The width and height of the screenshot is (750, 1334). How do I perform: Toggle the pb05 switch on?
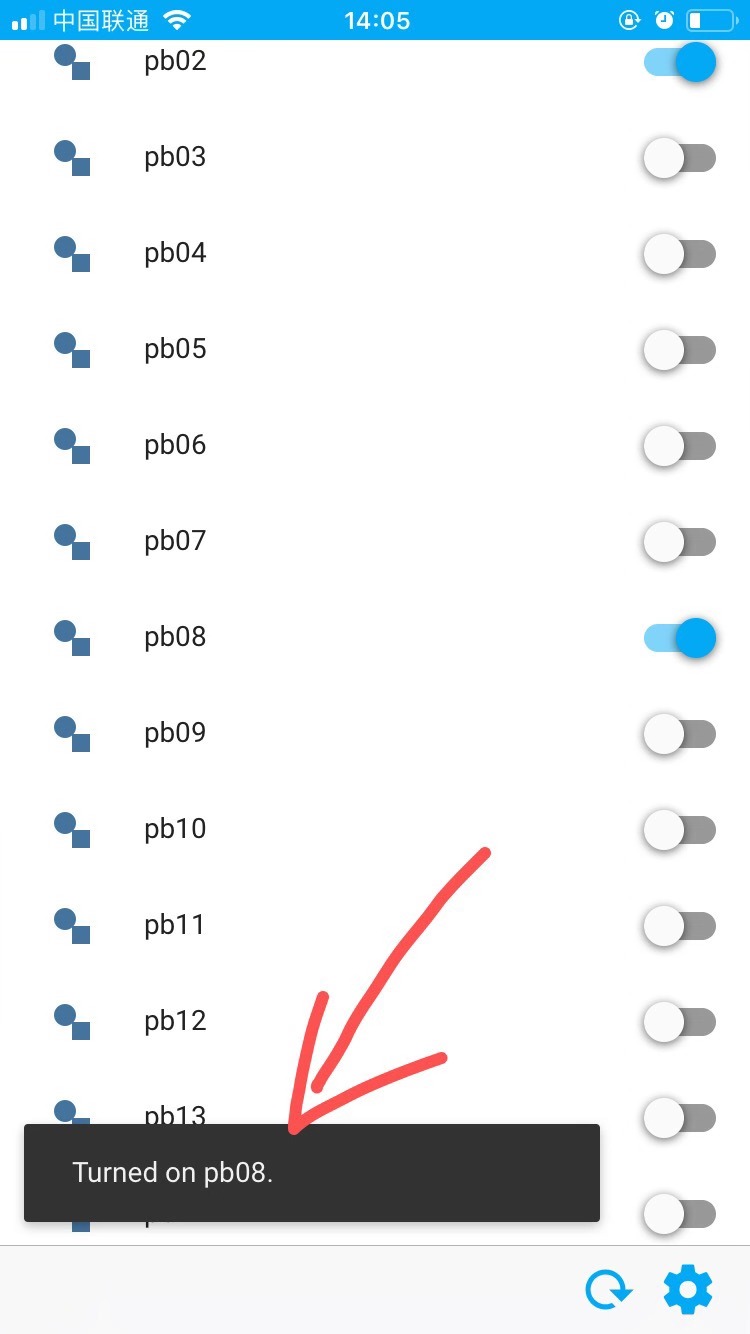[680, 350]
